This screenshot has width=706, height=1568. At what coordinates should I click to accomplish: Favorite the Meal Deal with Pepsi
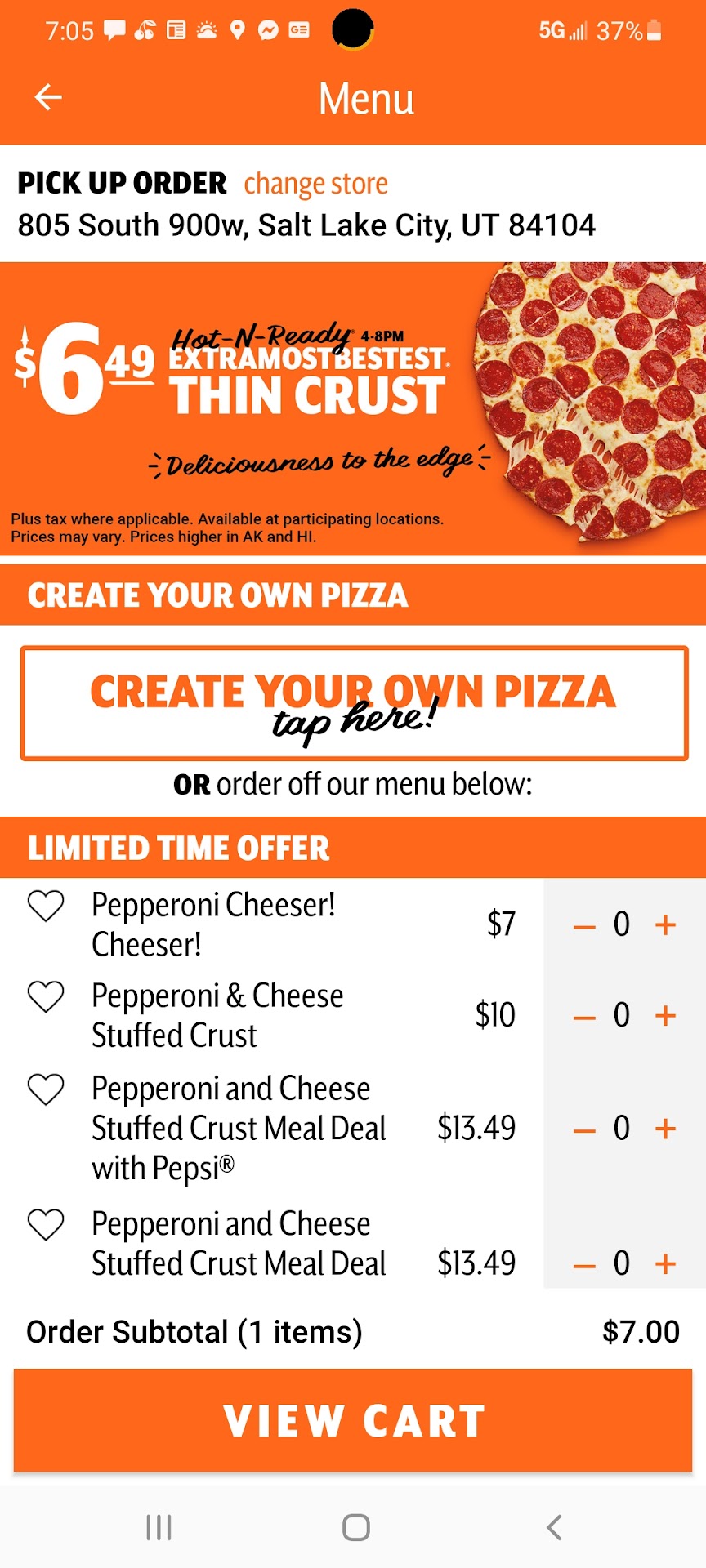coord(46,1089)
